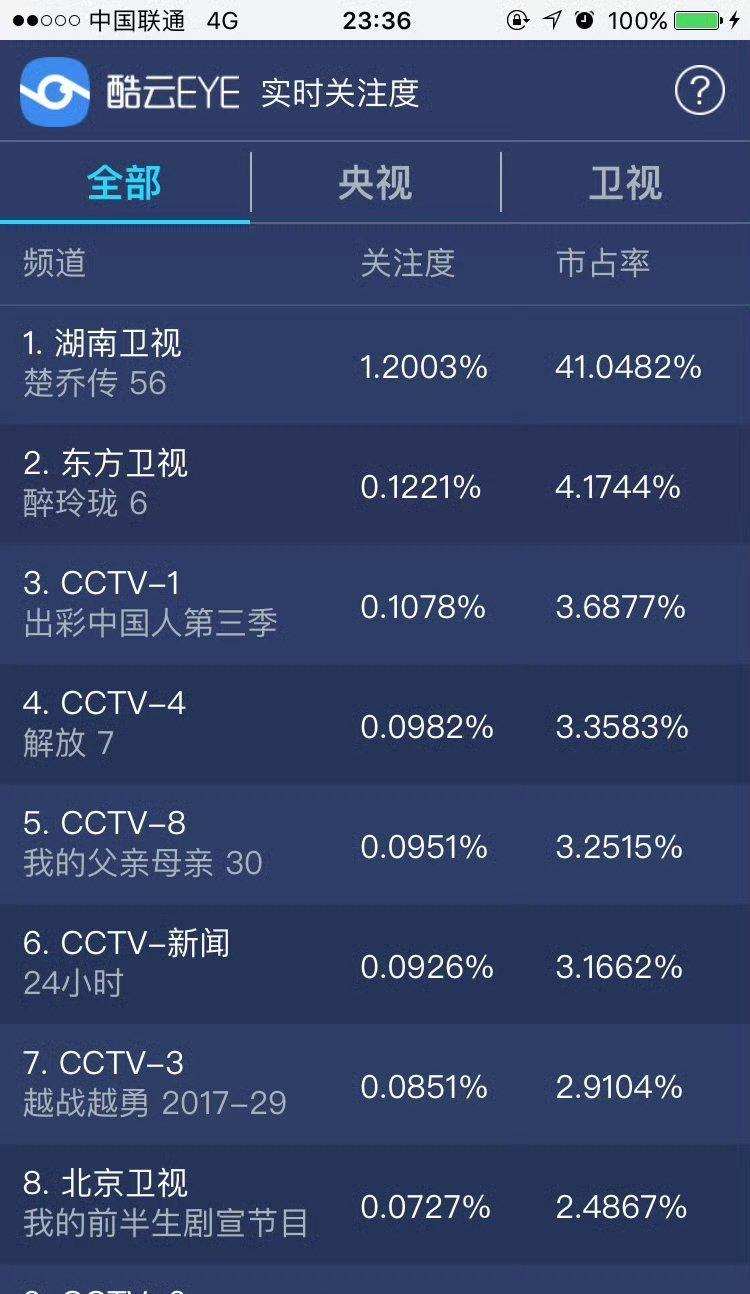Open the CCTV-1 channel row
This screenshot has height=1294, width=750.
click(375, 604)
